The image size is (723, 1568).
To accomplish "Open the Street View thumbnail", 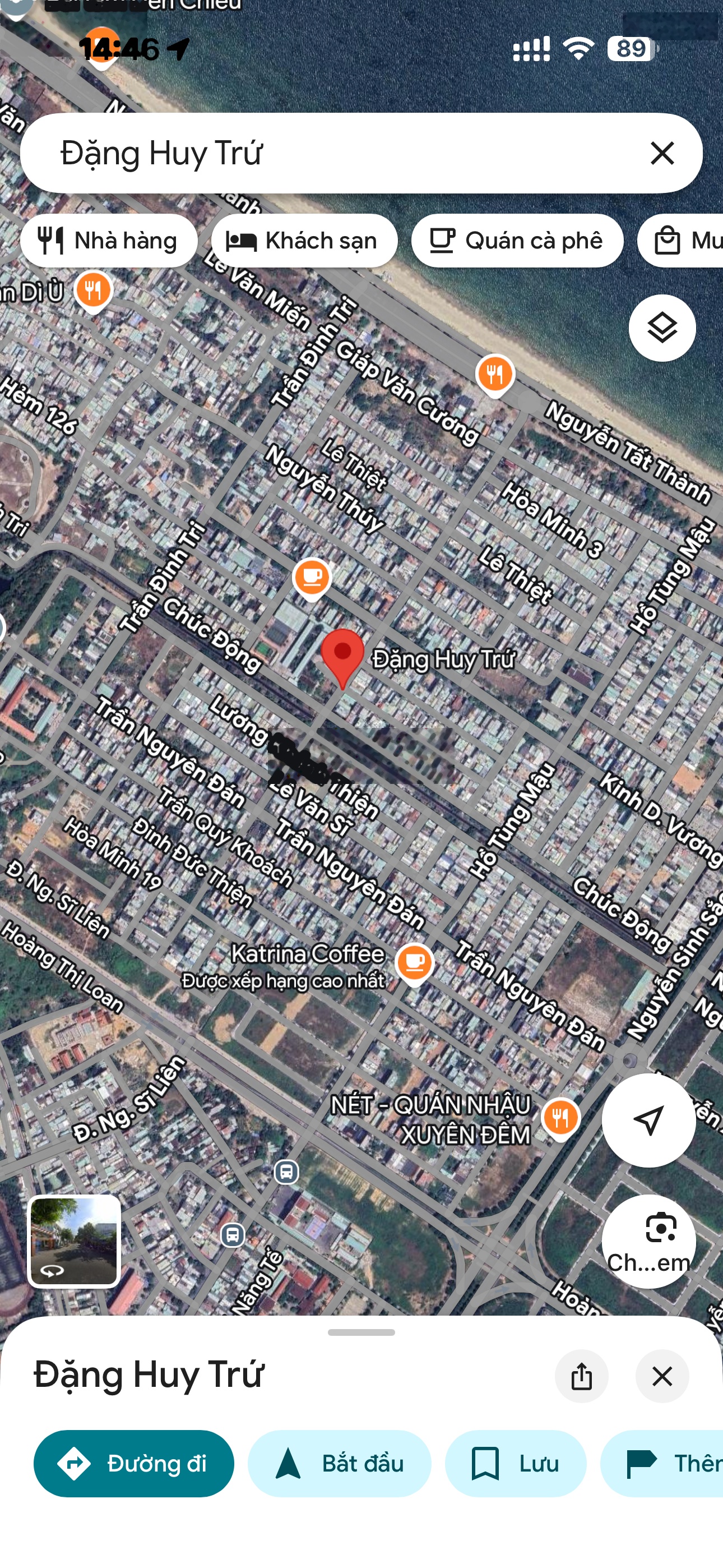I will [74, 1241].
